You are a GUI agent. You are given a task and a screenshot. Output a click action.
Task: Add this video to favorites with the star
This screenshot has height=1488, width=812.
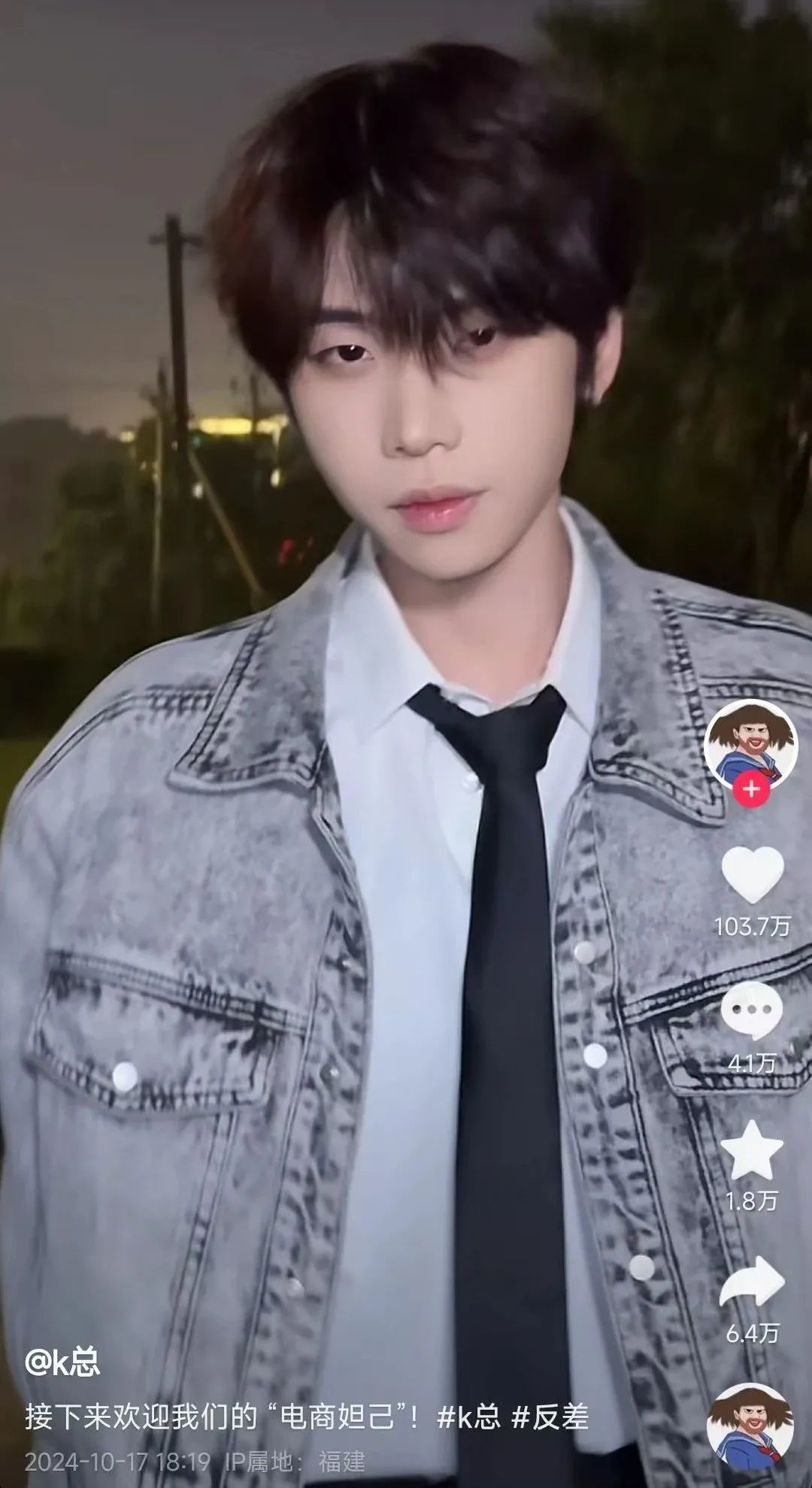[x=753, y=1149]
